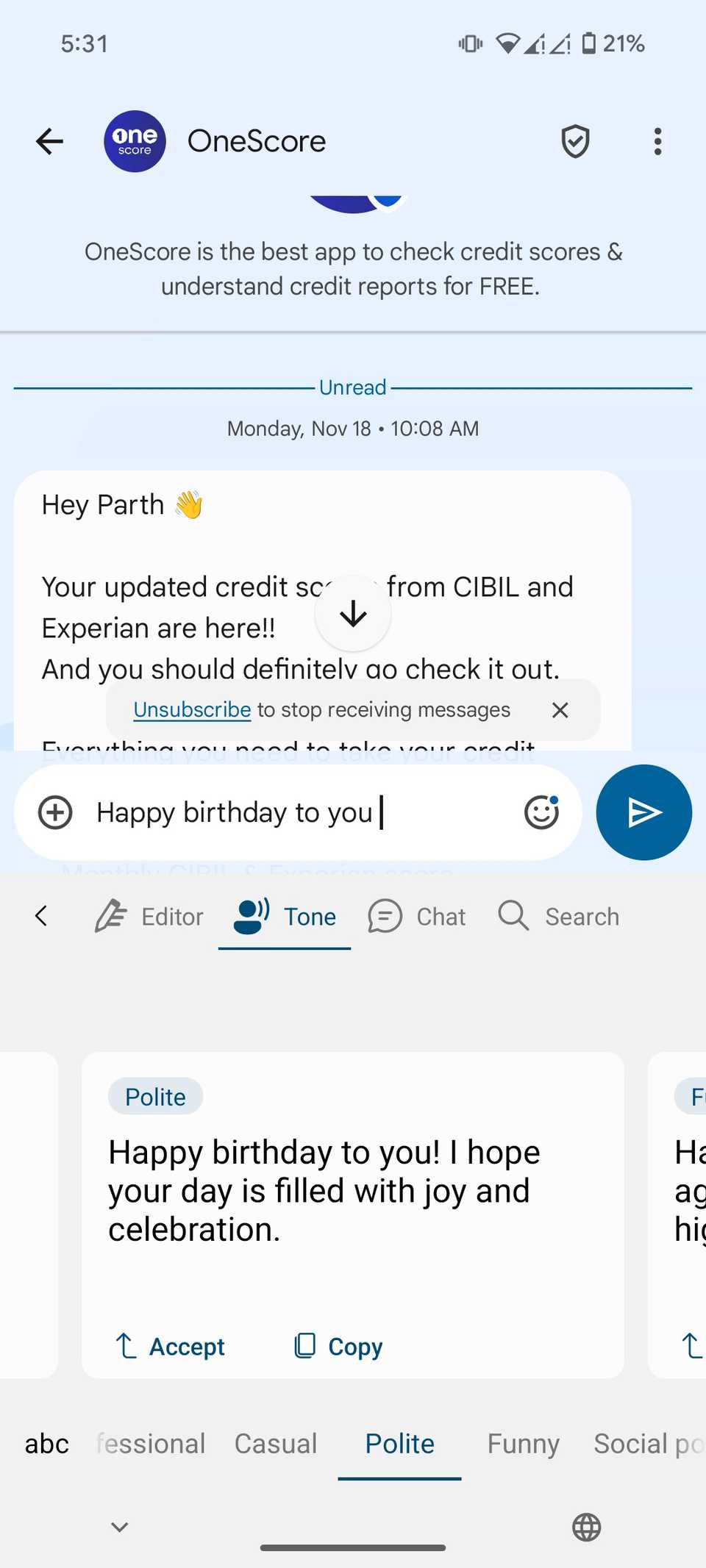This screenshot has height=1568, width=706.
Task: Go back from the OneScore conversation
Action: coord(49,141)
